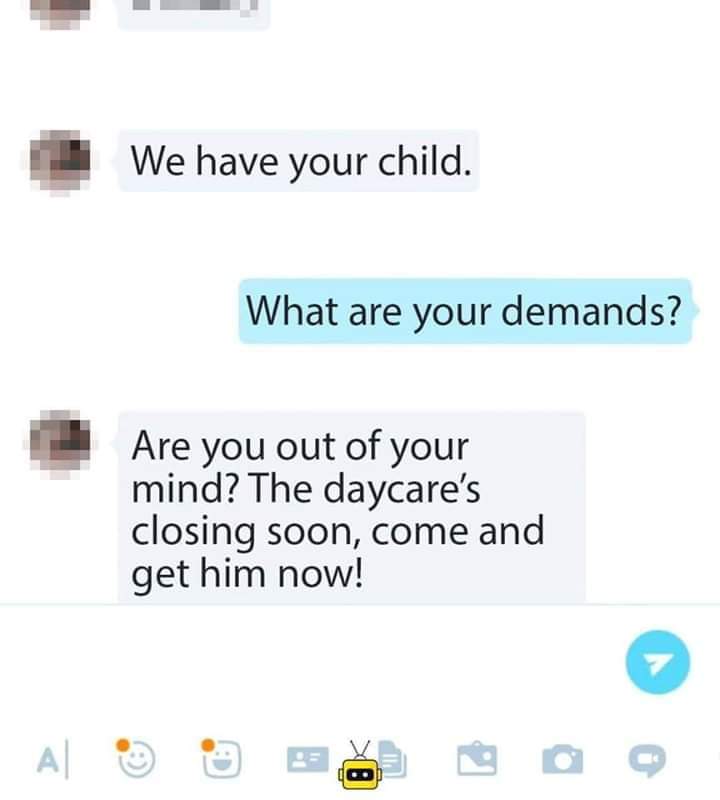Viewport: 720px width, 800px height.
Task: Send the message with the blue arrow
Action: coord(658,661)
